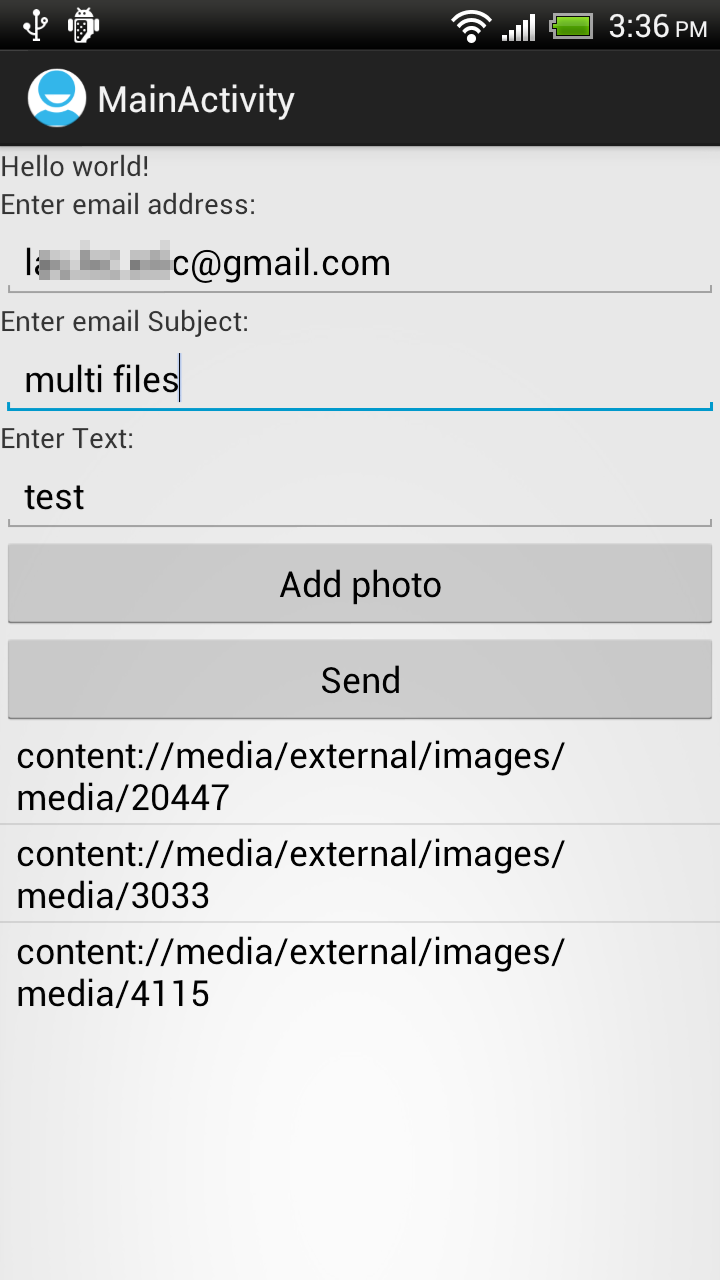This screenshot has width=720, height=1280.
Task: Tap the Wi-Fi signal icon
Action: 470,25
